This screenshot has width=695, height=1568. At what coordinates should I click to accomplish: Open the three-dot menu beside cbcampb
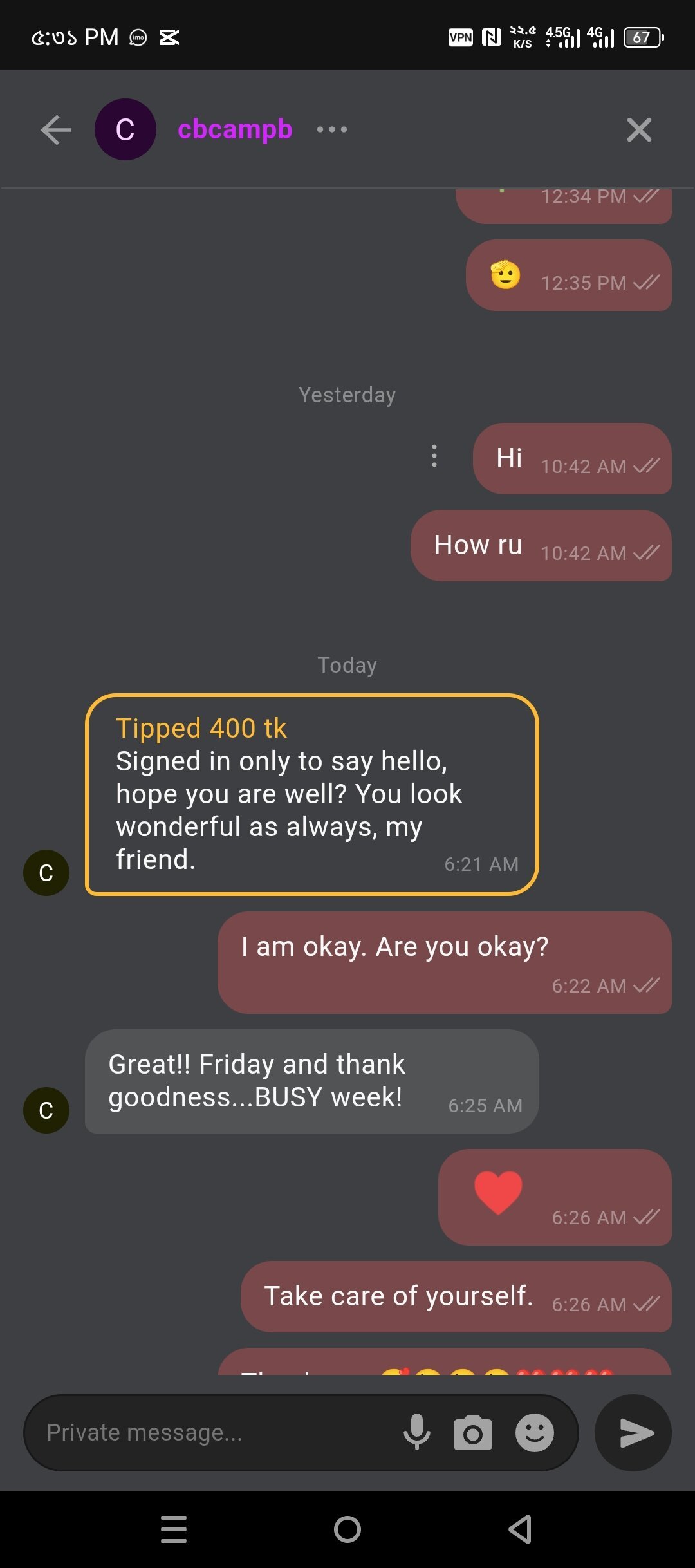coord(332,129)
